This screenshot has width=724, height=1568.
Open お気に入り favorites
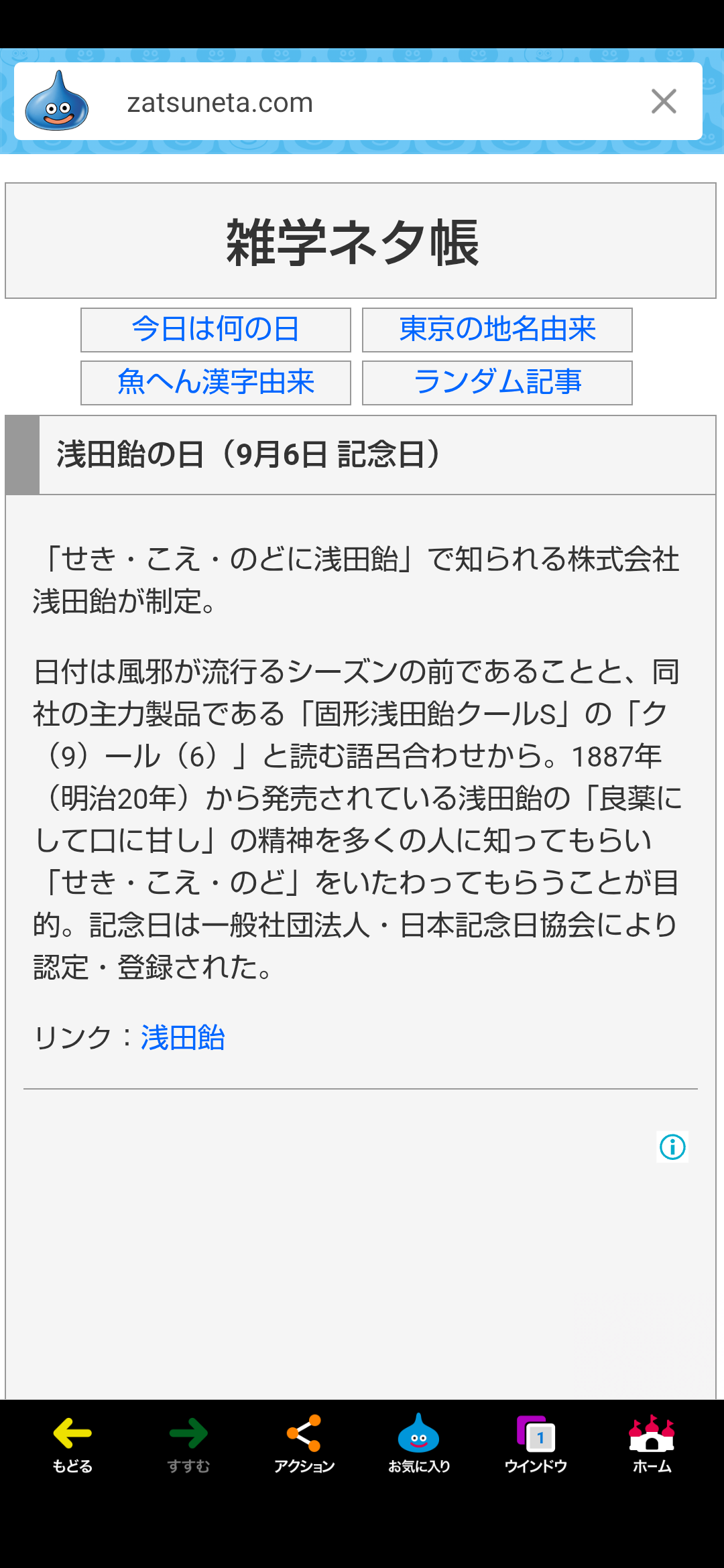point(419,1444)
